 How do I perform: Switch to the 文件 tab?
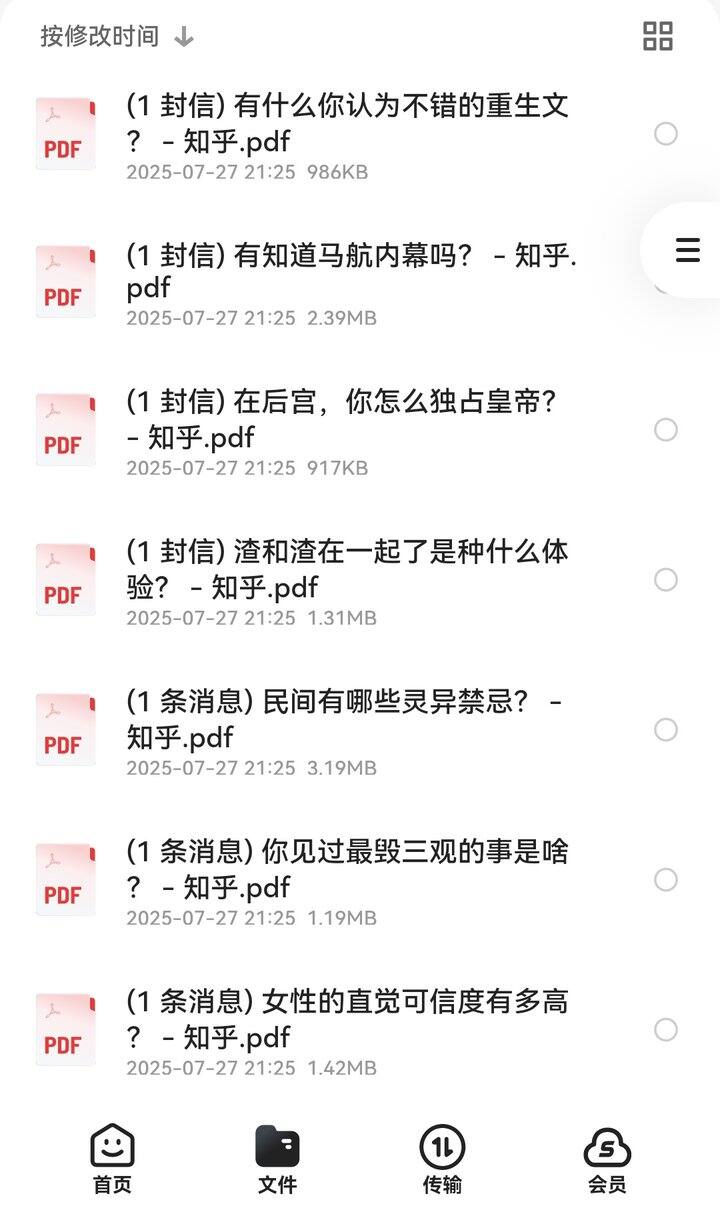click(x=277, y=1159)
